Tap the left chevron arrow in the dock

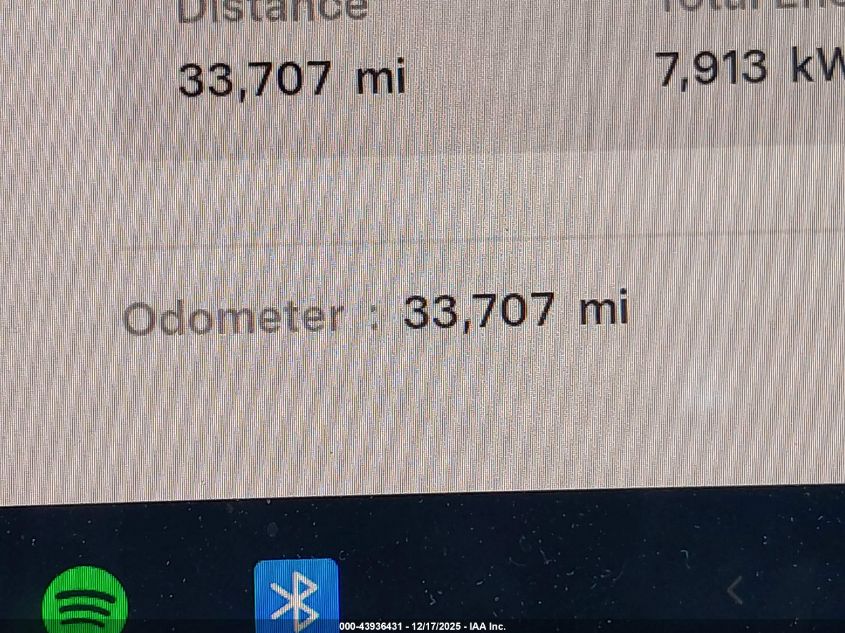(734, 591)
